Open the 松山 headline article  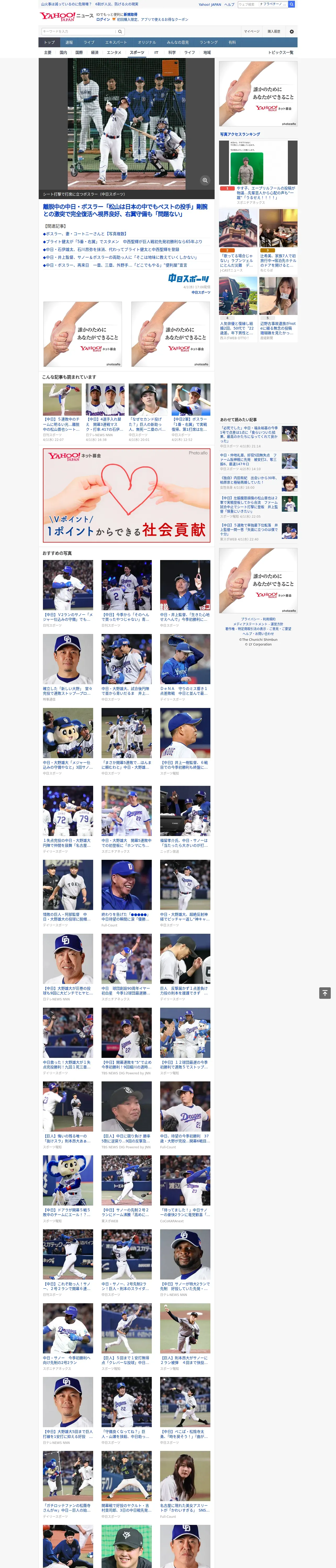tap(125, 211)
